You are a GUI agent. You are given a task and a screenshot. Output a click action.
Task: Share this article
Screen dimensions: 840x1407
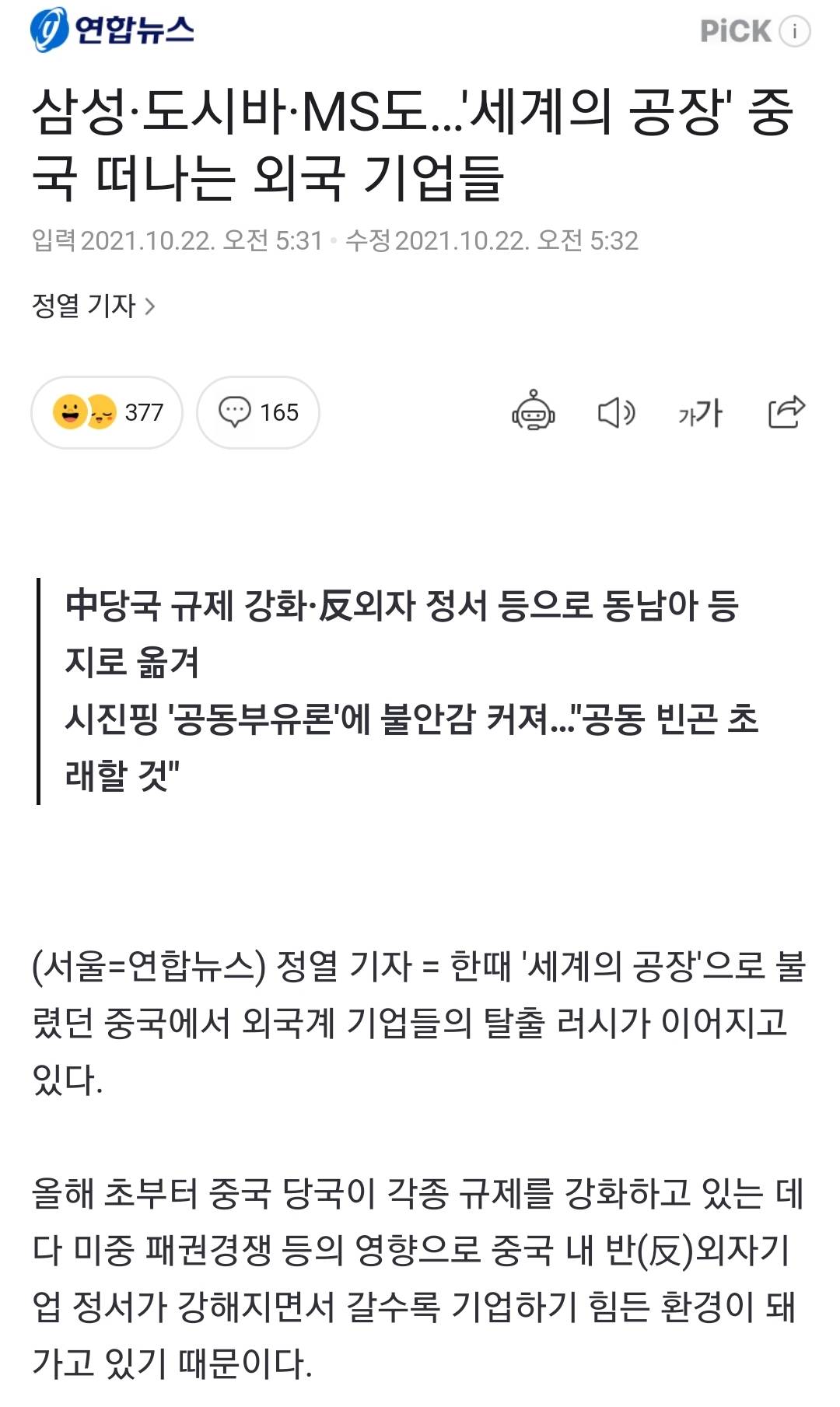[786, 412]
